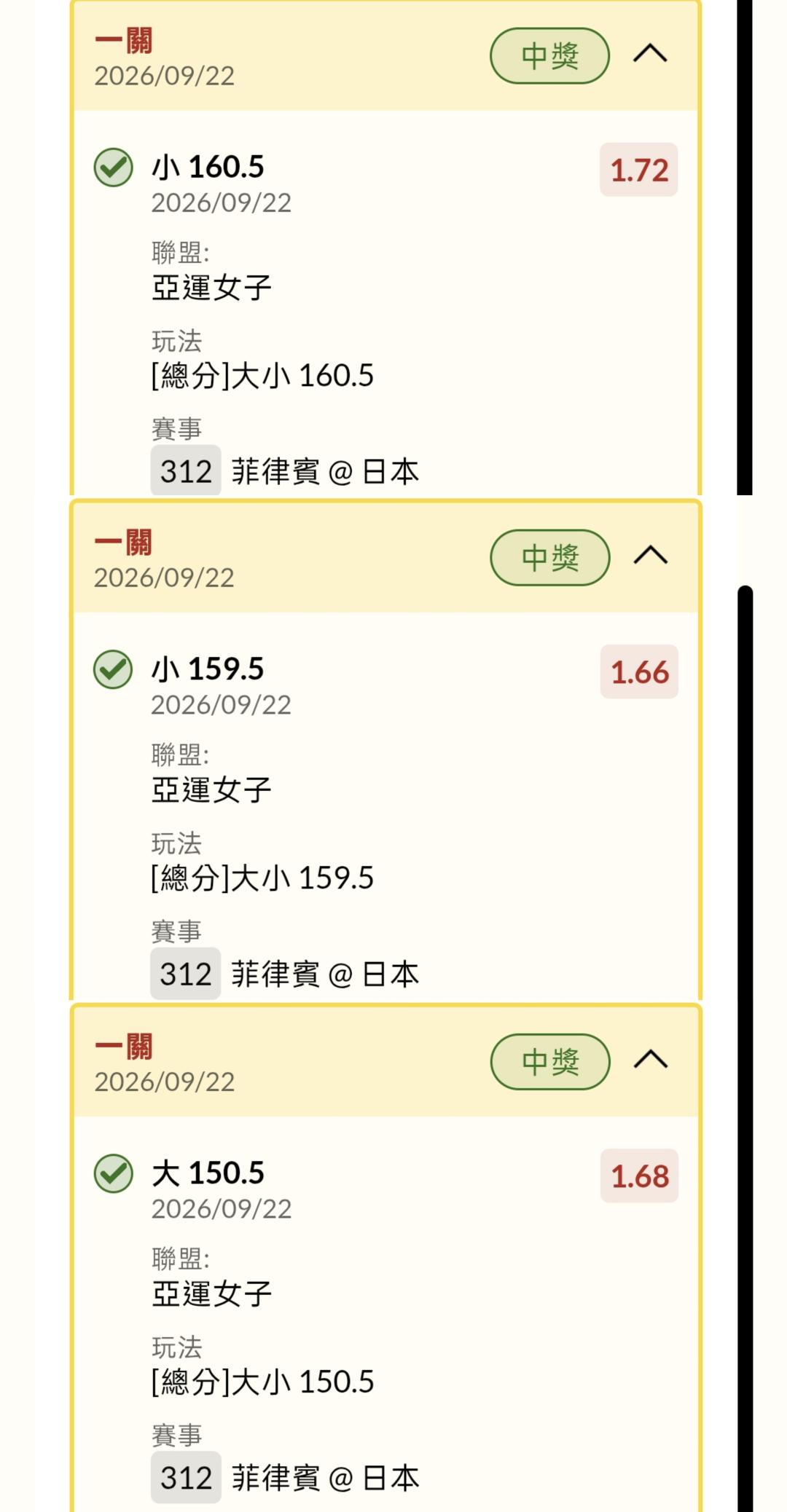Collapse the bet card for 小 159.5
Screen dimensions: 787x1512
click(x=651, y=556)
